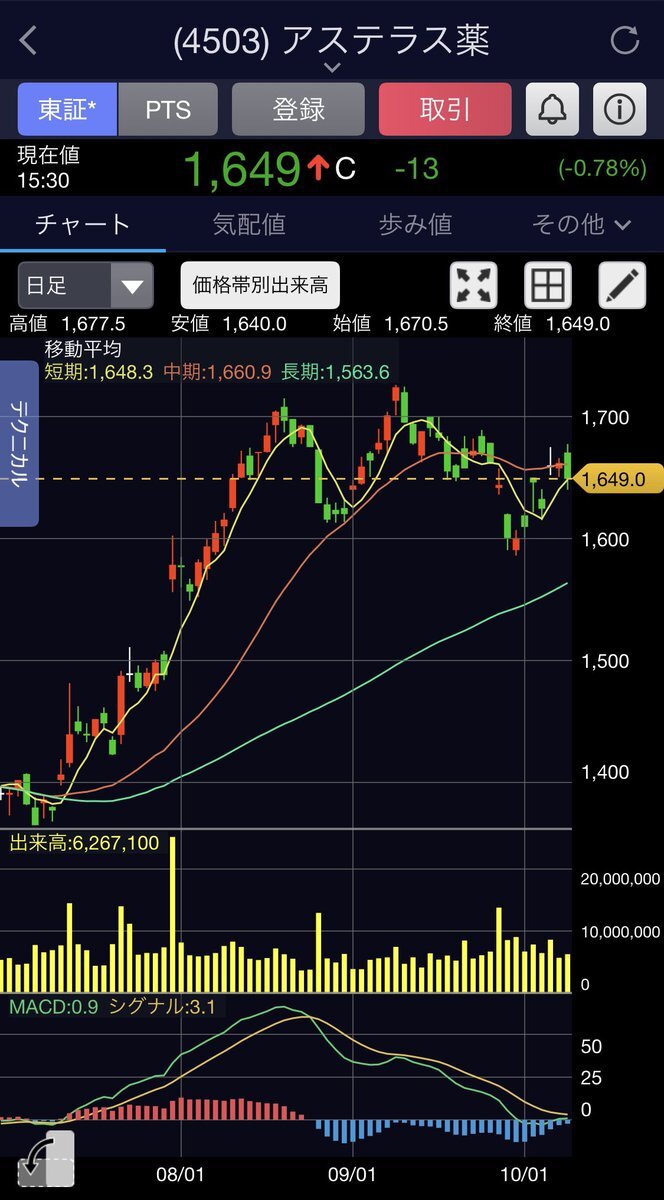Expand the chart to full screen
Image resolution: width=664 pixels, height=1200 pixels.
tap(474, 286)
